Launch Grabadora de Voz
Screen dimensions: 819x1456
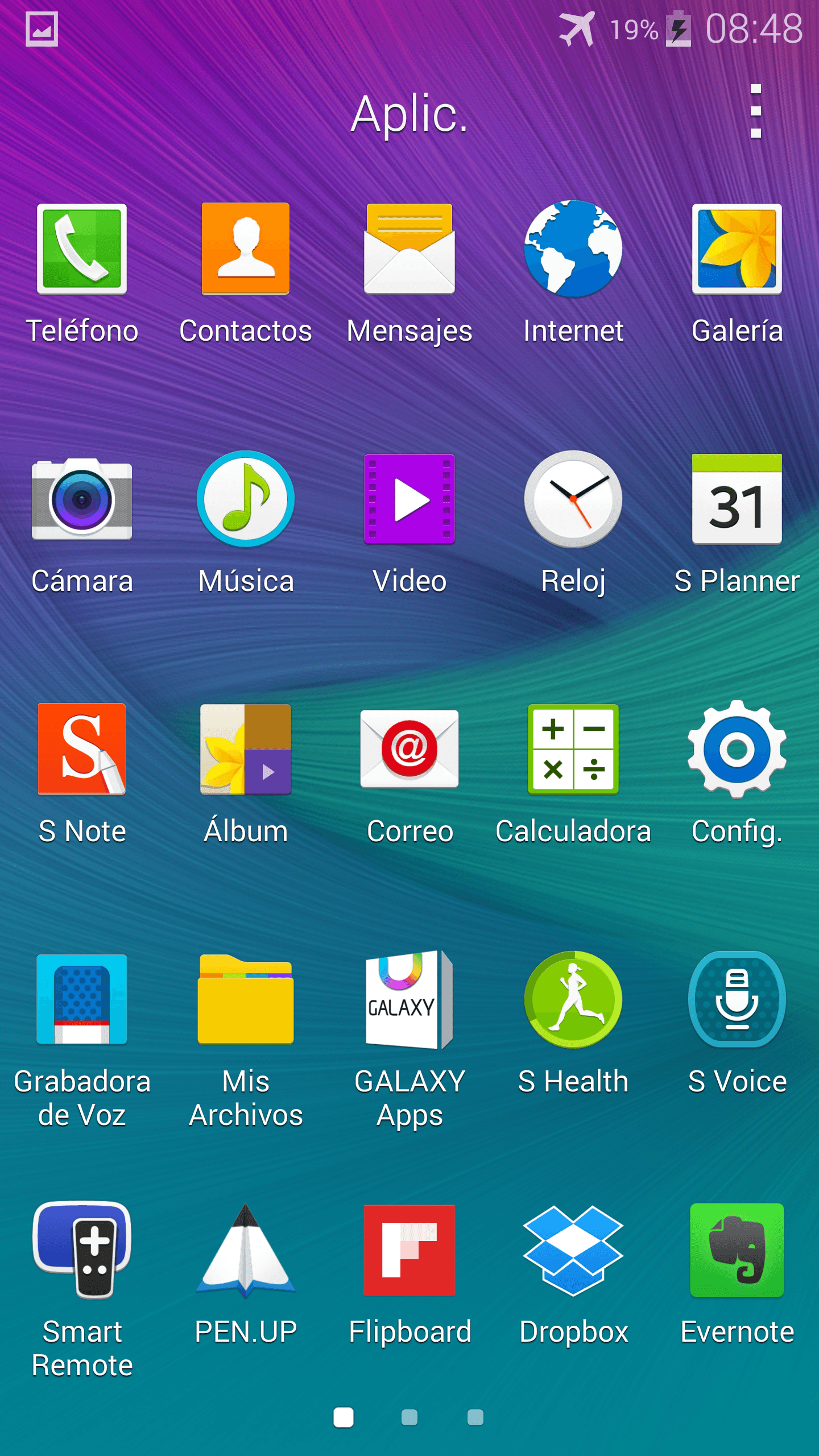pos(82,1000)
